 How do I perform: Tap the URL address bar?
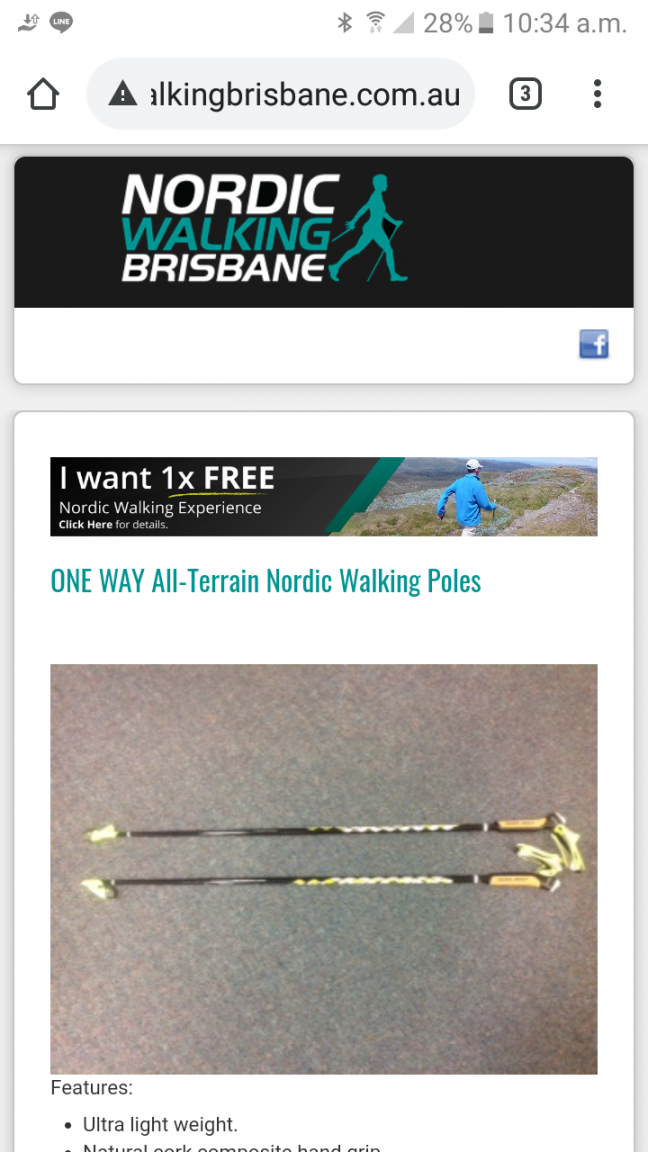300,95
